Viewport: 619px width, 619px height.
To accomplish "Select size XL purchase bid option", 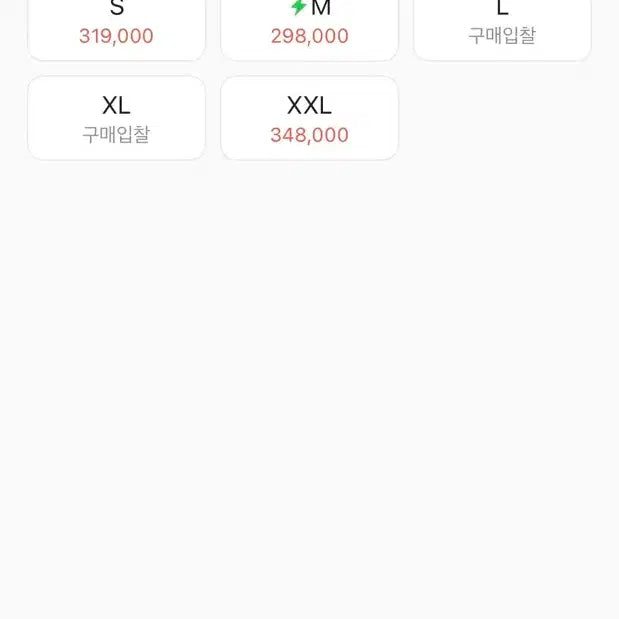I will (x=116, y=119).
